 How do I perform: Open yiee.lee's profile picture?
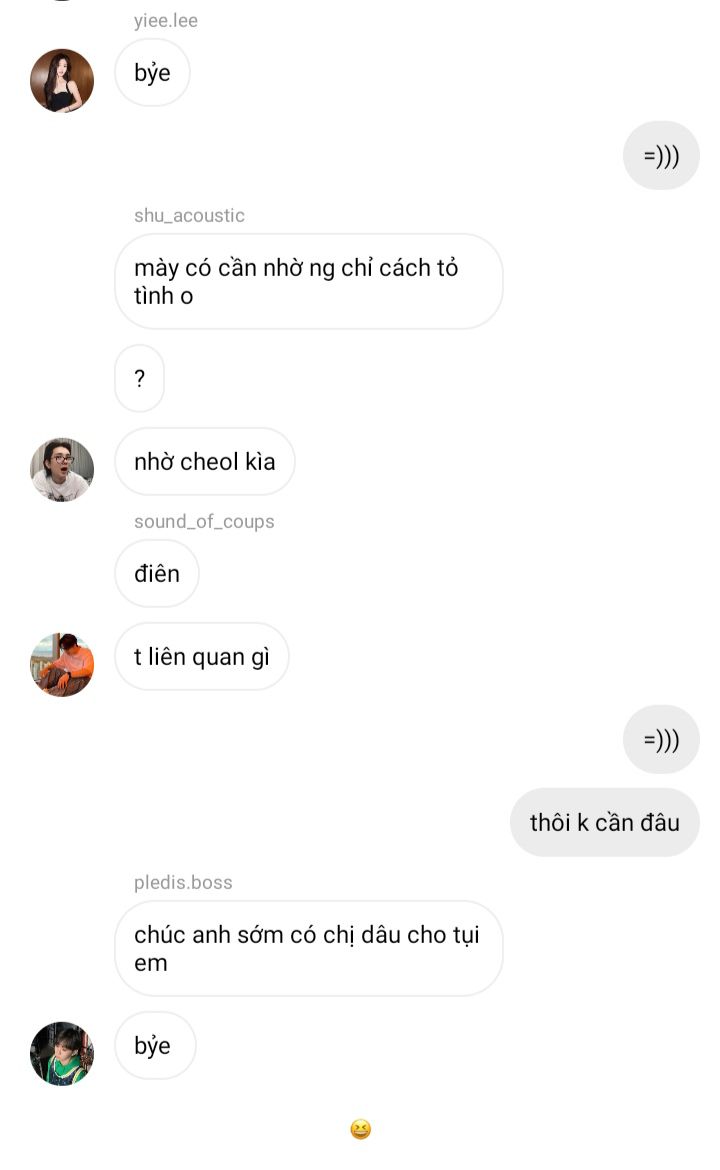pos(62,81)
